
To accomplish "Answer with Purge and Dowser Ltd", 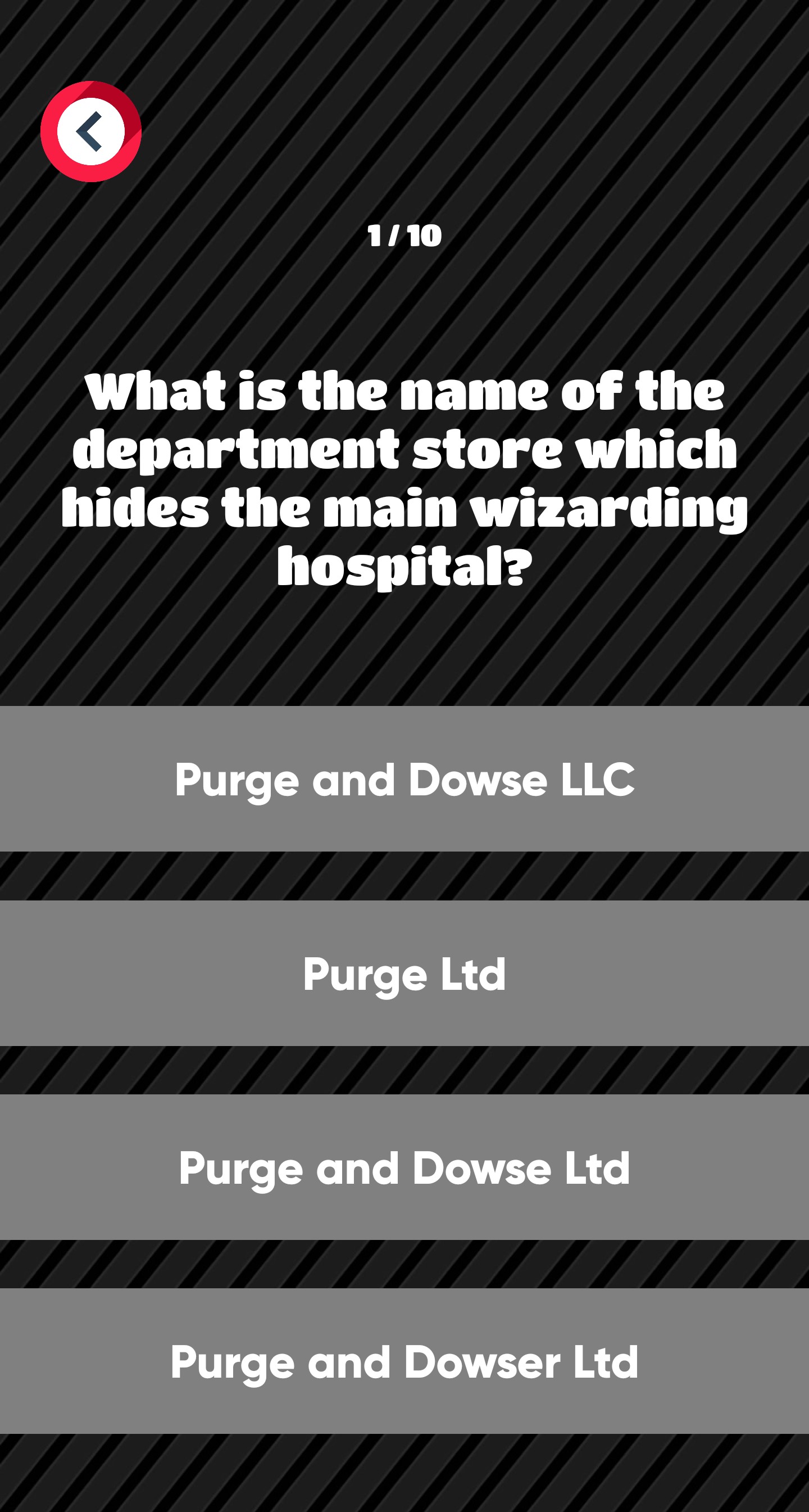I will [x=404, y=1361].
